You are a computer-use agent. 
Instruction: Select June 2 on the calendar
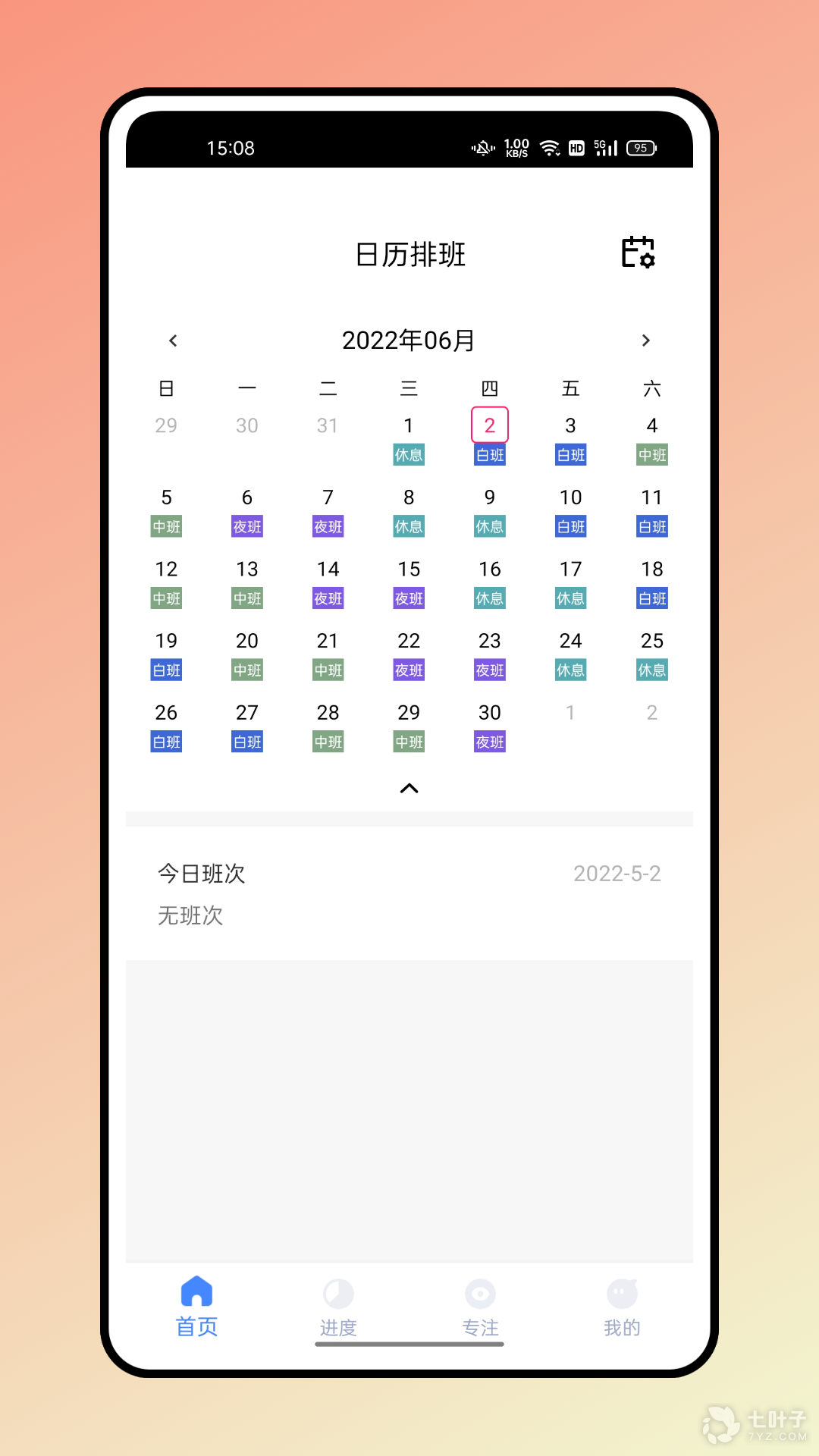click(x=490, y=426)
